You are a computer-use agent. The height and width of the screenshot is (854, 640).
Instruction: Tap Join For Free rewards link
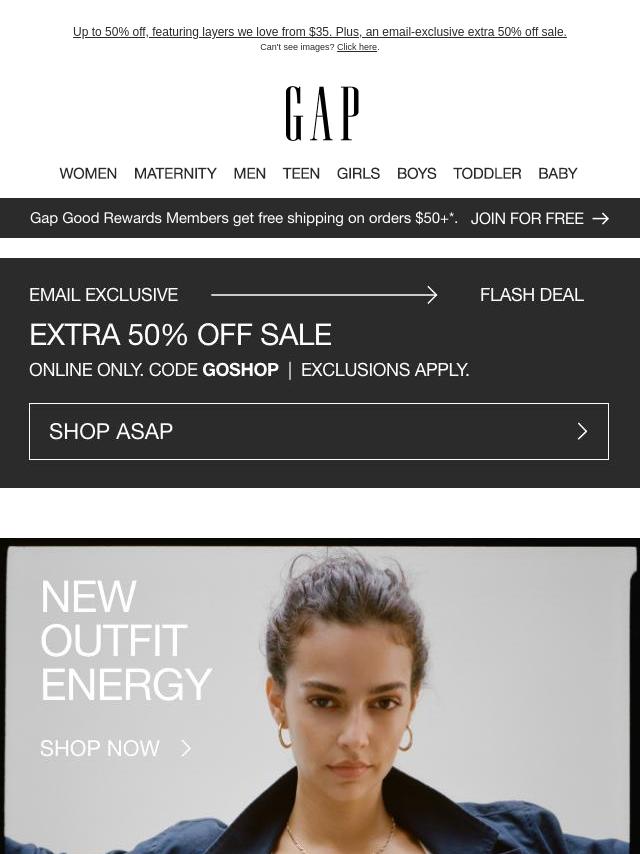(x=539, y=218)
